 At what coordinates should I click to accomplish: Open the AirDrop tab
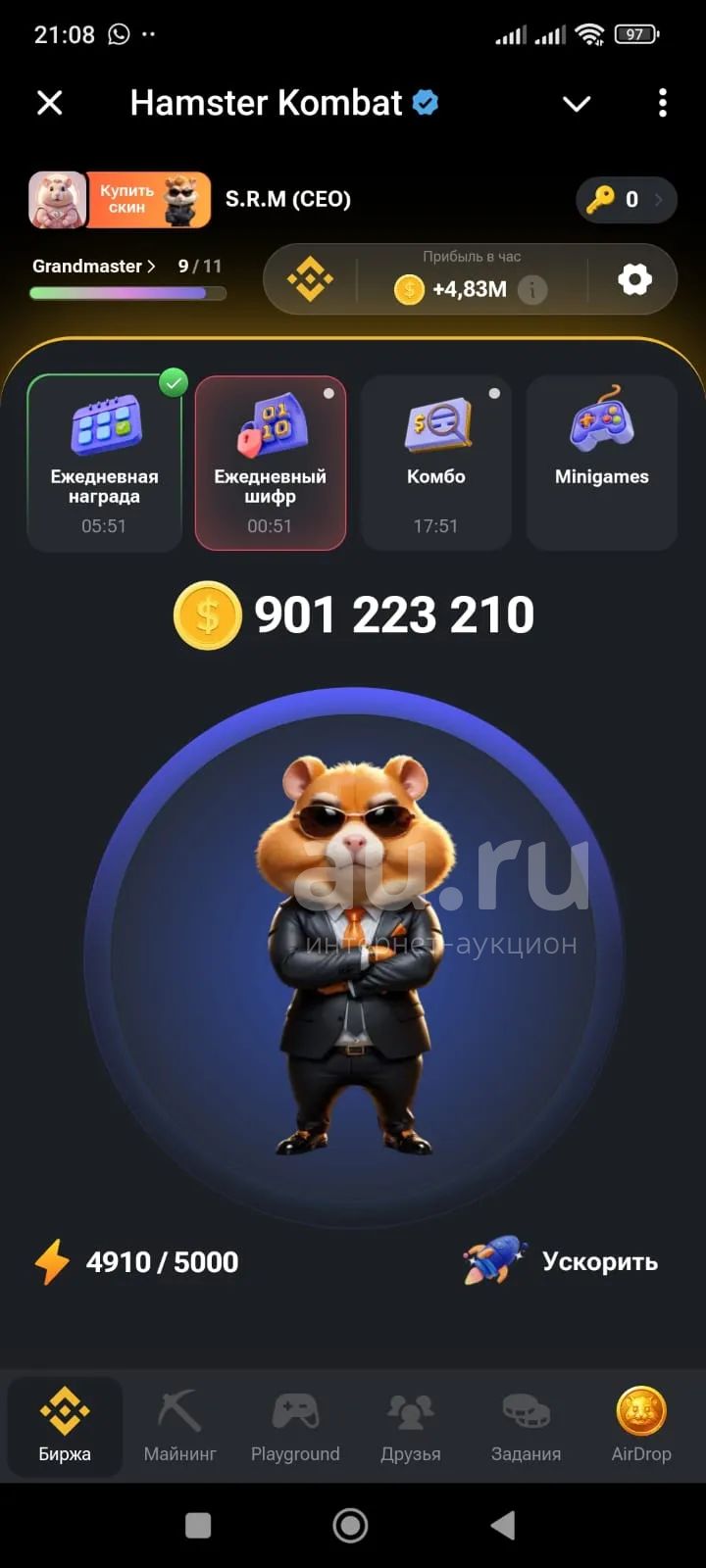pos(641,1427)
